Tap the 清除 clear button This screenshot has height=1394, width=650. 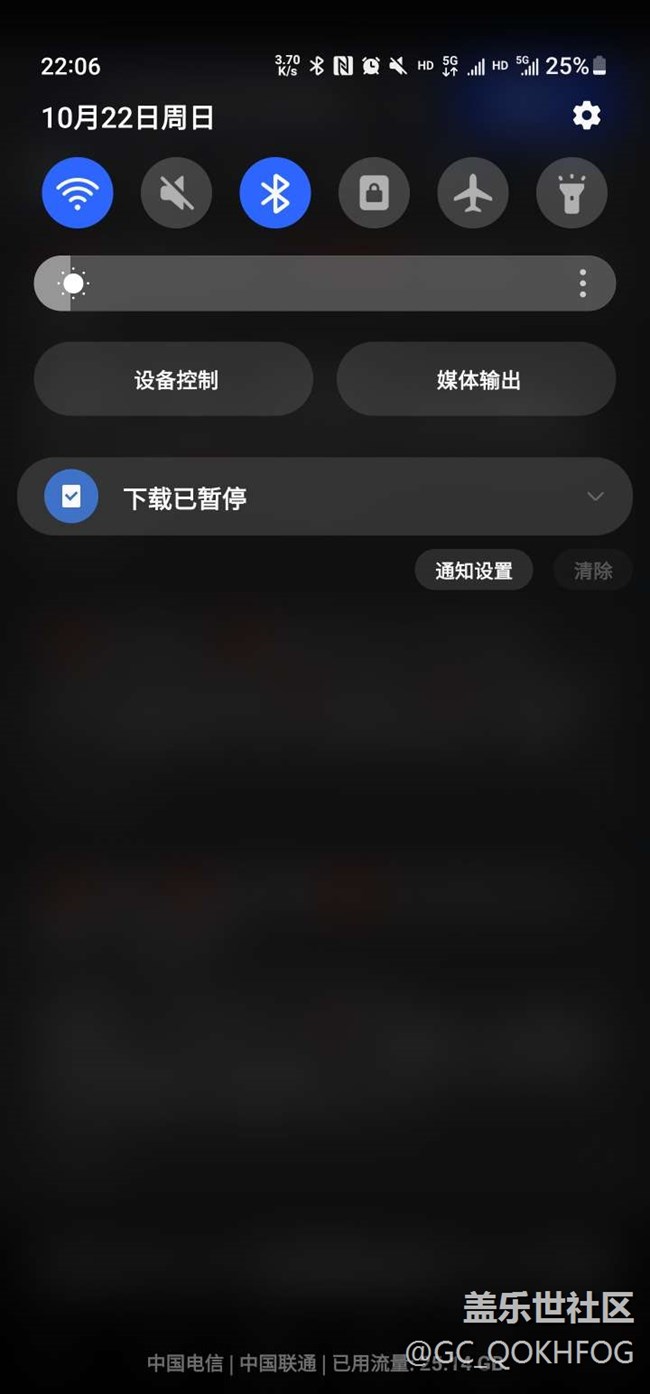(593, 571)
